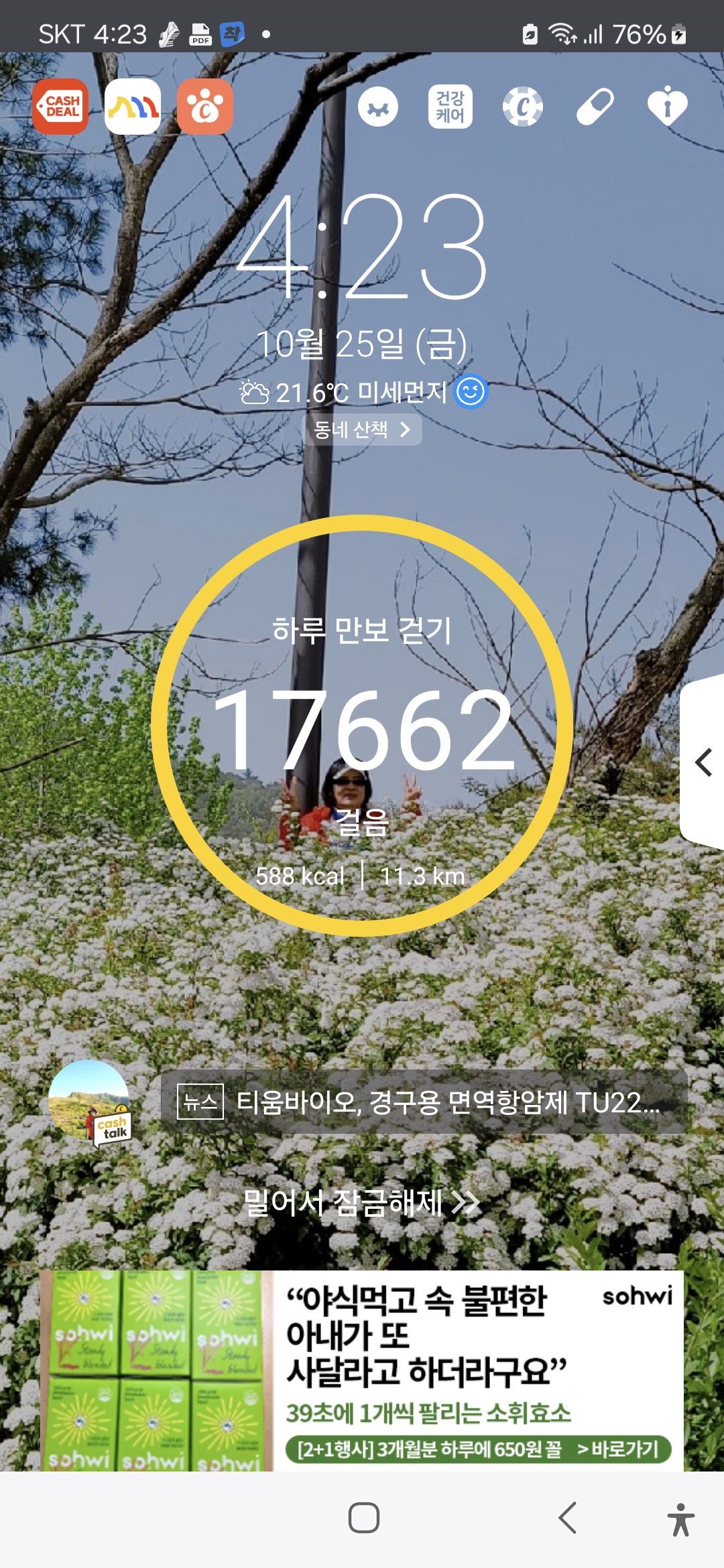Expand the side panel arrow handle

(703, 763)
